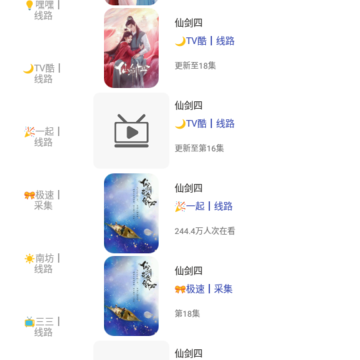Switch to the 一起 线路 sidebar source
Viewport: 360px width, 360px height.
(x=43, y=137)
